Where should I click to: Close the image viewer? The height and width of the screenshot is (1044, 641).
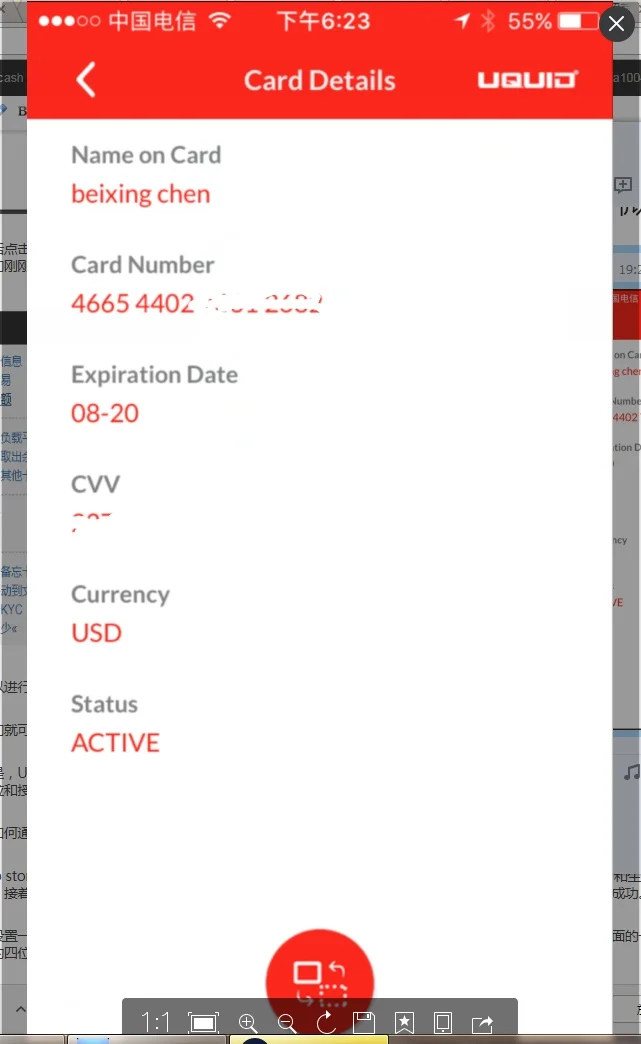(617, 24)
